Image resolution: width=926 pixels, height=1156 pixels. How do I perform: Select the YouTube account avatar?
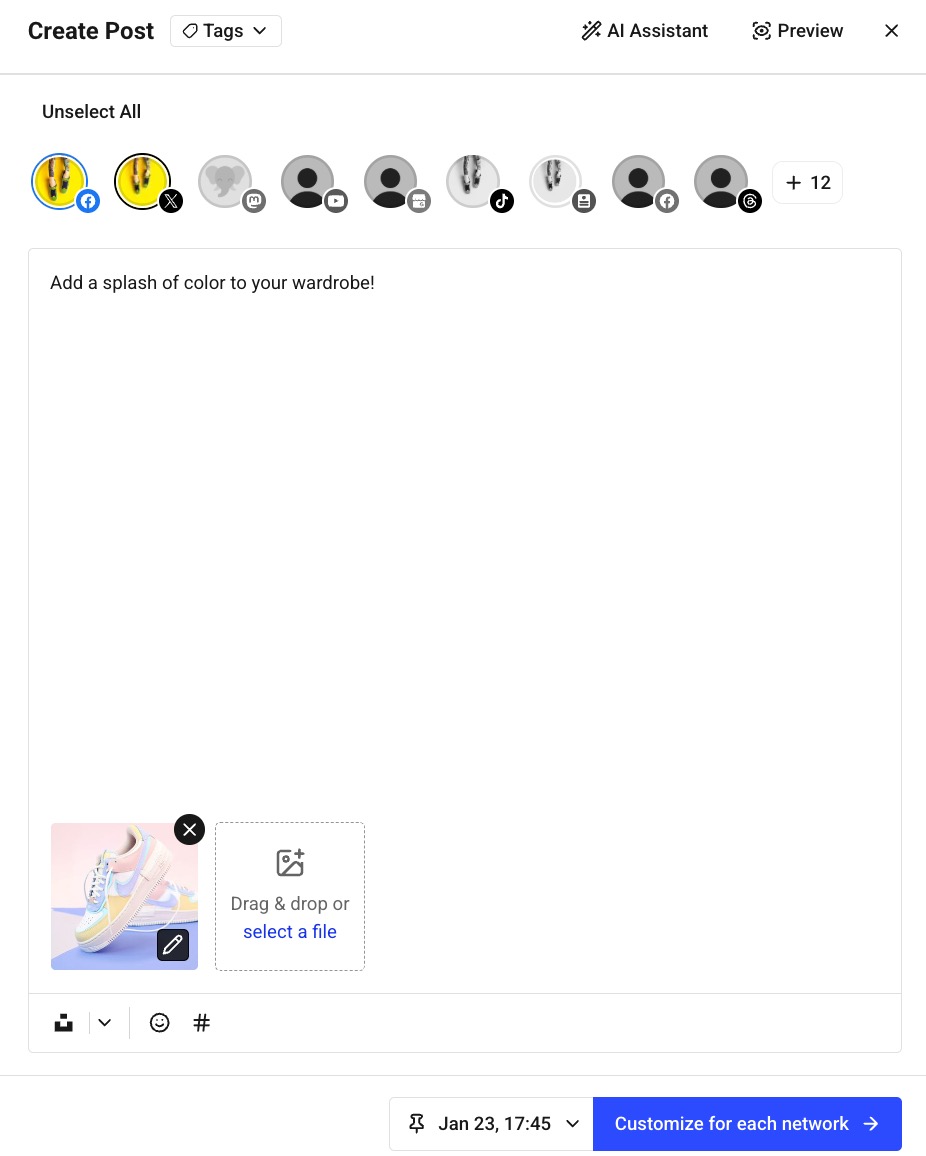coord(308,182)
